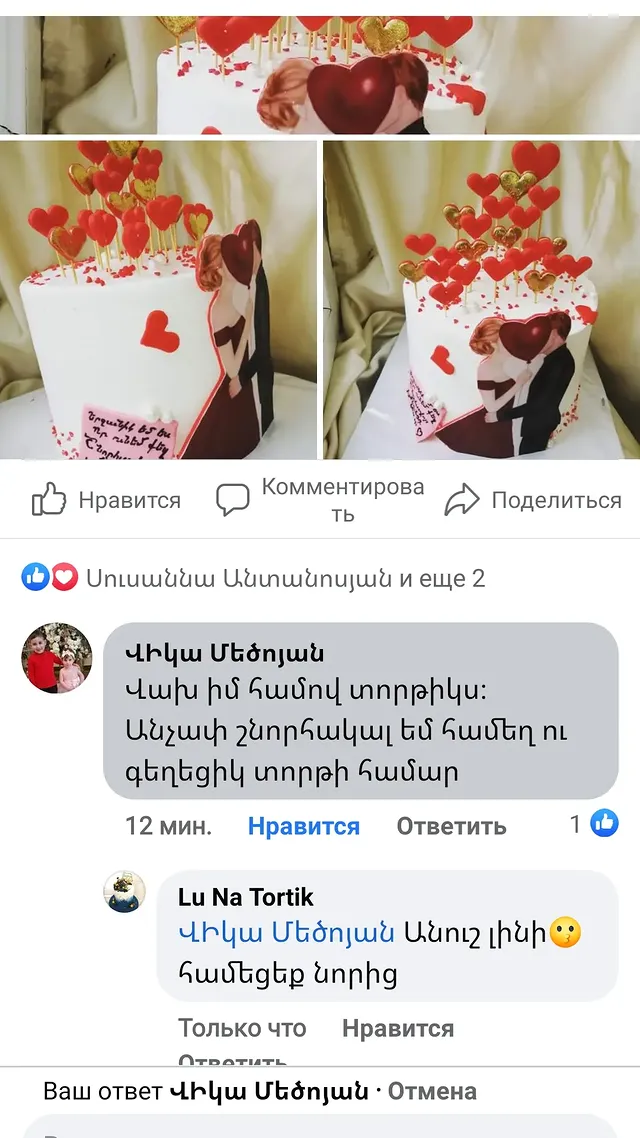Image resolution: width=640 pixels, height=1138 pixels.
Task: Open Lu Na Tortik's profile avatar
Action: tap(125, 891)
